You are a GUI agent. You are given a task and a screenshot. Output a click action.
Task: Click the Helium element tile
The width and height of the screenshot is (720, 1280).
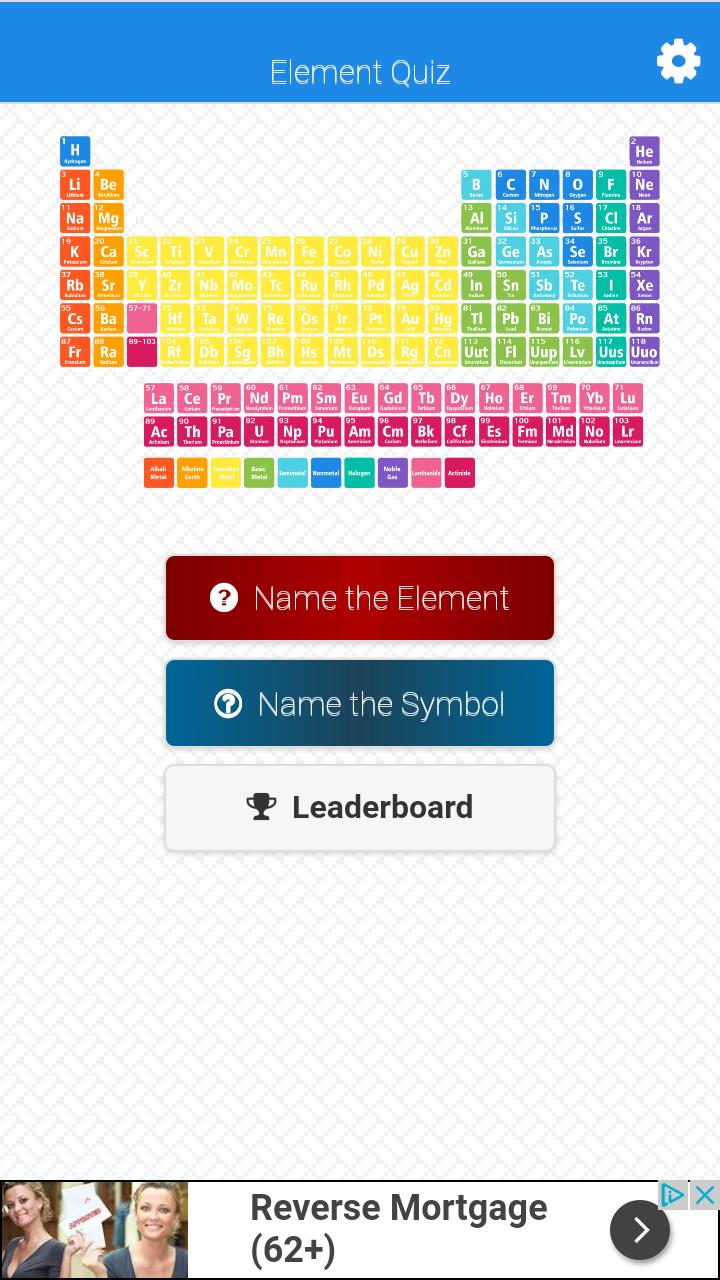[x=644, y=151]
